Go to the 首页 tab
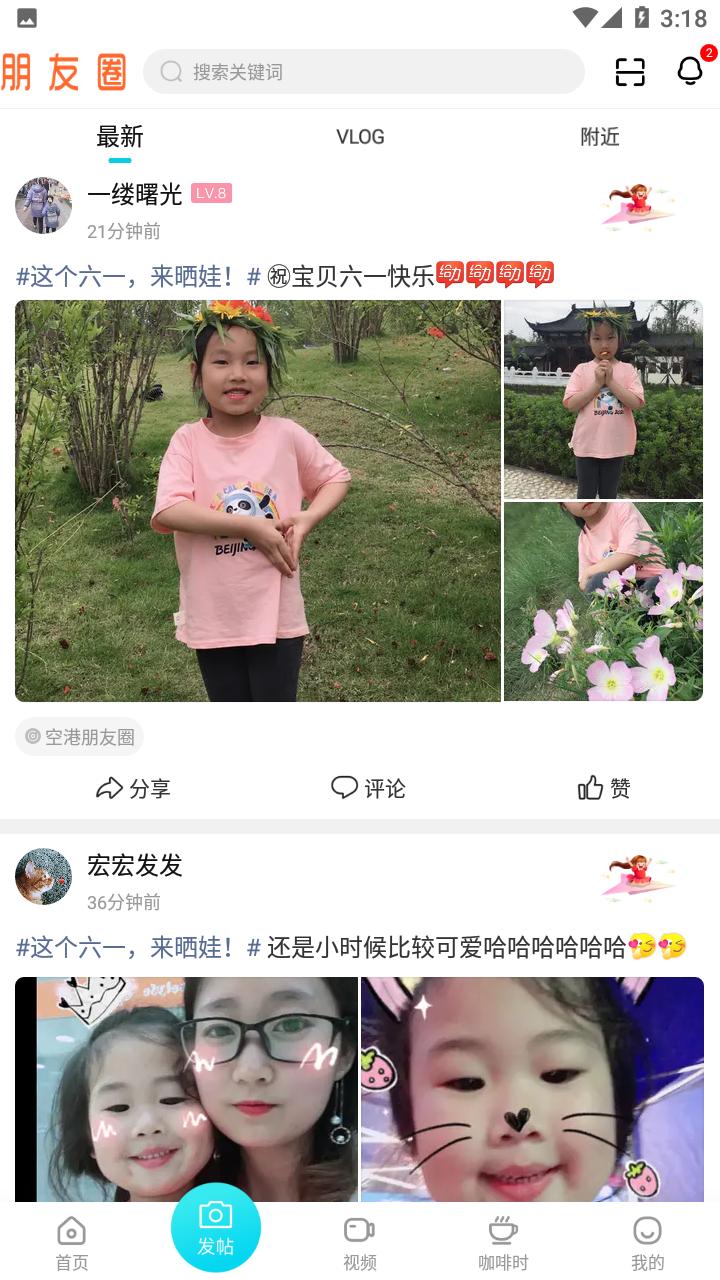Screen dimensions: 720x1280 72,1243
